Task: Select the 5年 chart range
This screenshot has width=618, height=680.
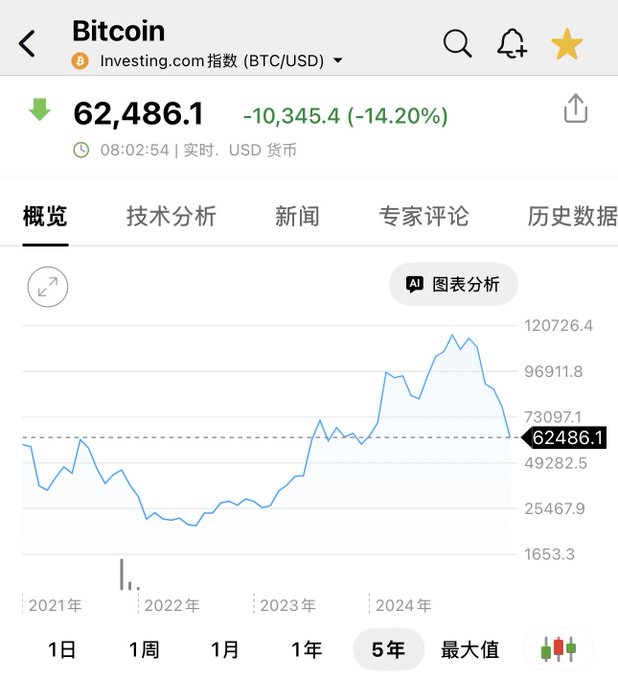Action: tap(388, 650)
